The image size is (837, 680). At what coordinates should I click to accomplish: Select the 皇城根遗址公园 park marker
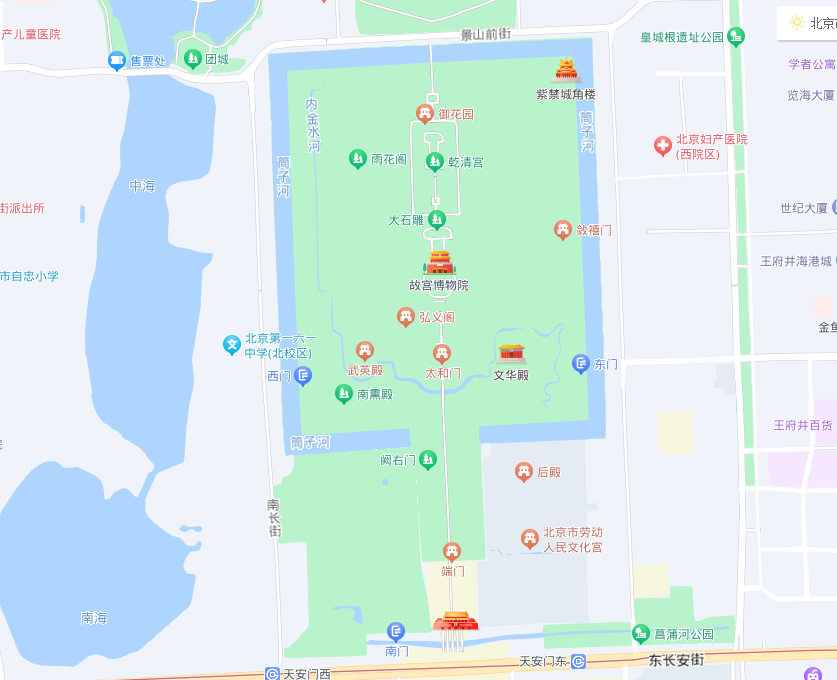pyautogui.click(x=736, y=37)
